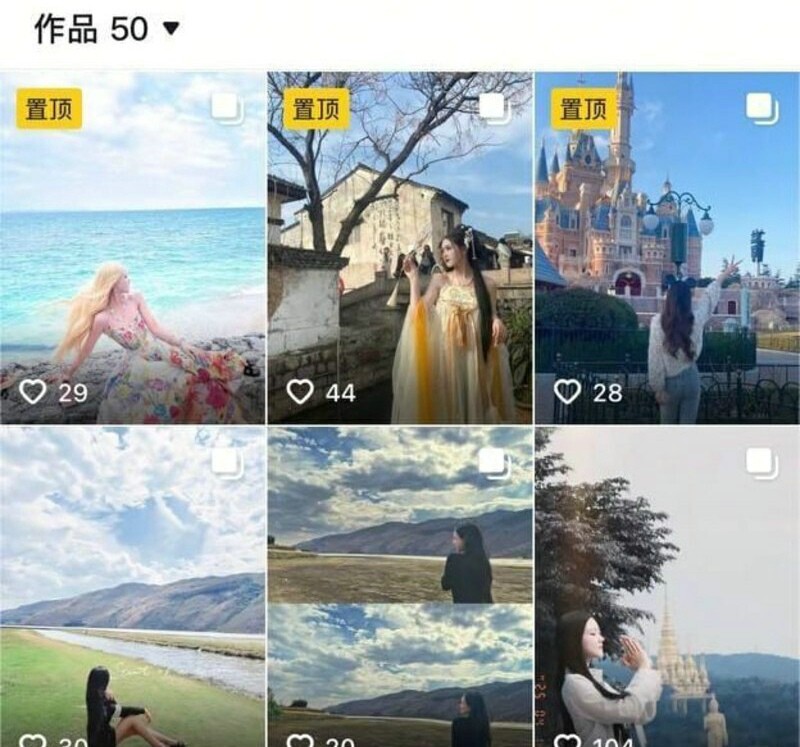Open the pinned hanfu post with 44 likes
This screenshot has height=747, width=800.
pyautogui.click(x=400, y=250)
